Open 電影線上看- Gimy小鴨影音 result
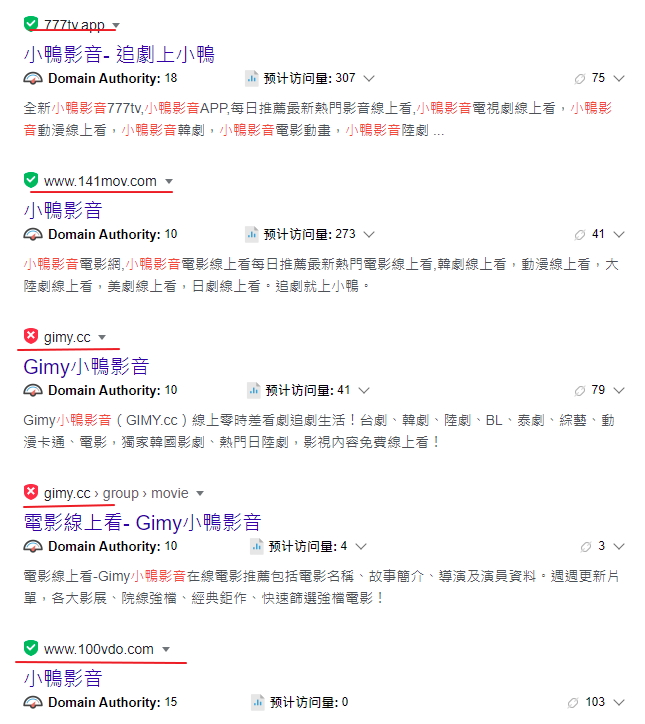This screenshot has height=724, width=645. (x=141, y=522)
